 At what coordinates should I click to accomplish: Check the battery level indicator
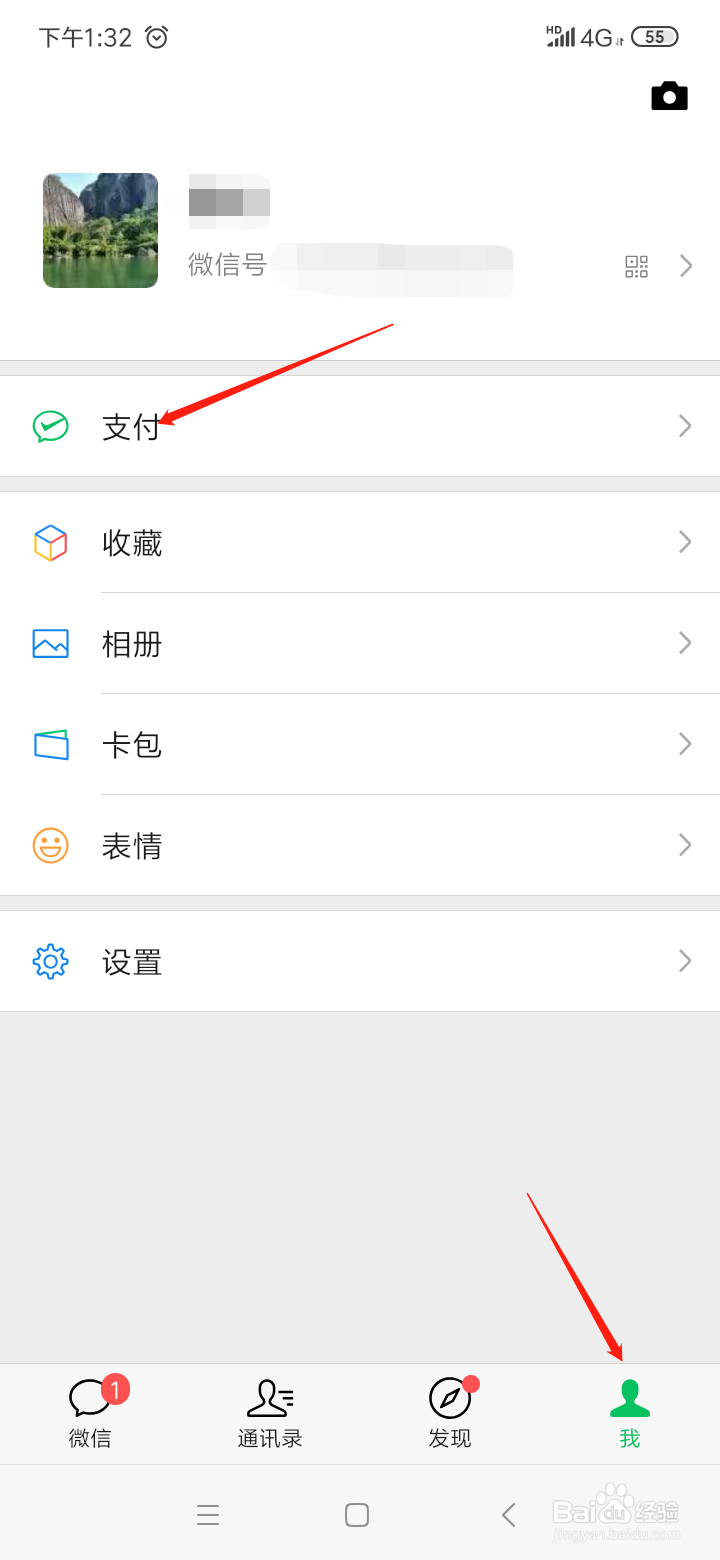coord(656,37)
